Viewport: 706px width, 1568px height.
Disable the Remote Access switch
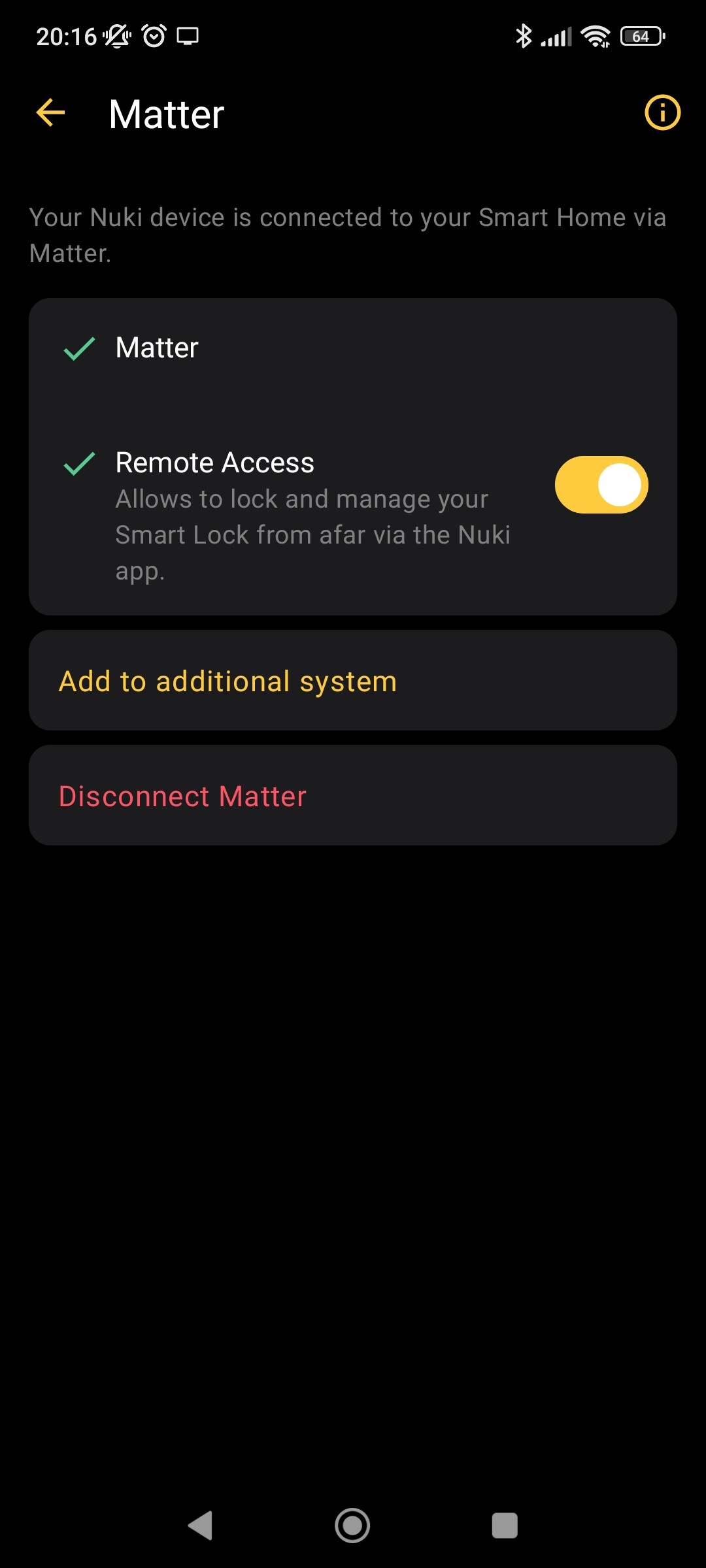coord(601,485)
